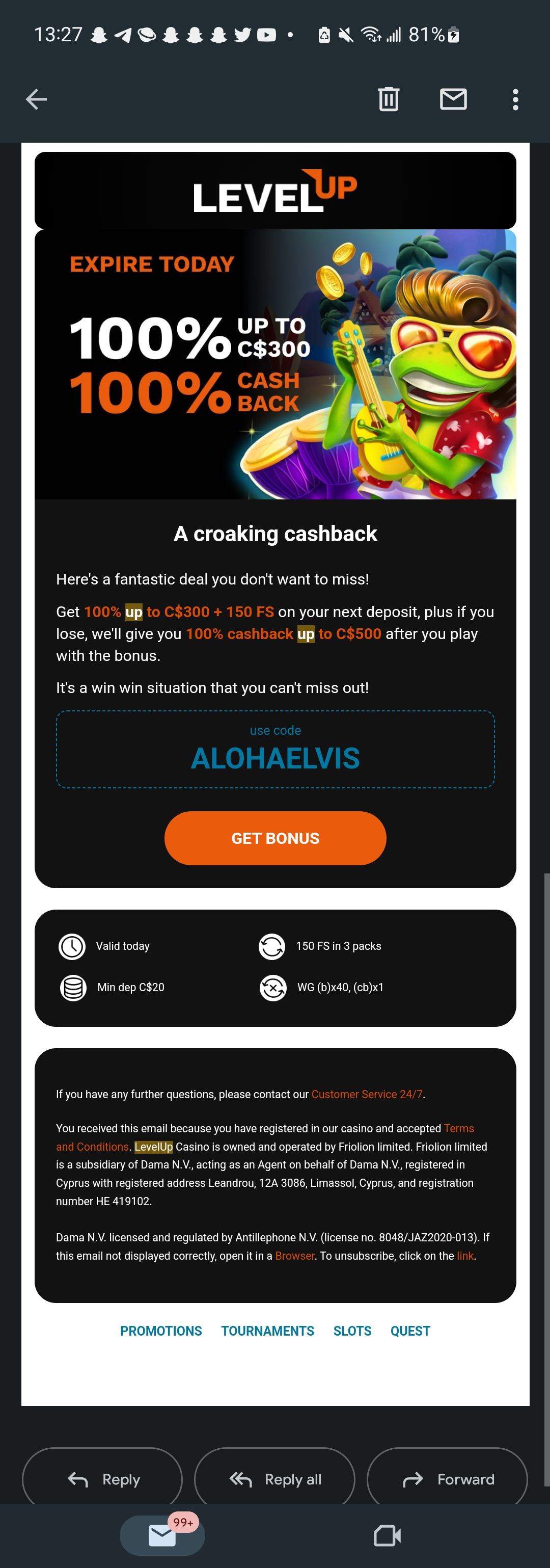
Task: Tap the GET BONUS button
Action: click(275, 838)
